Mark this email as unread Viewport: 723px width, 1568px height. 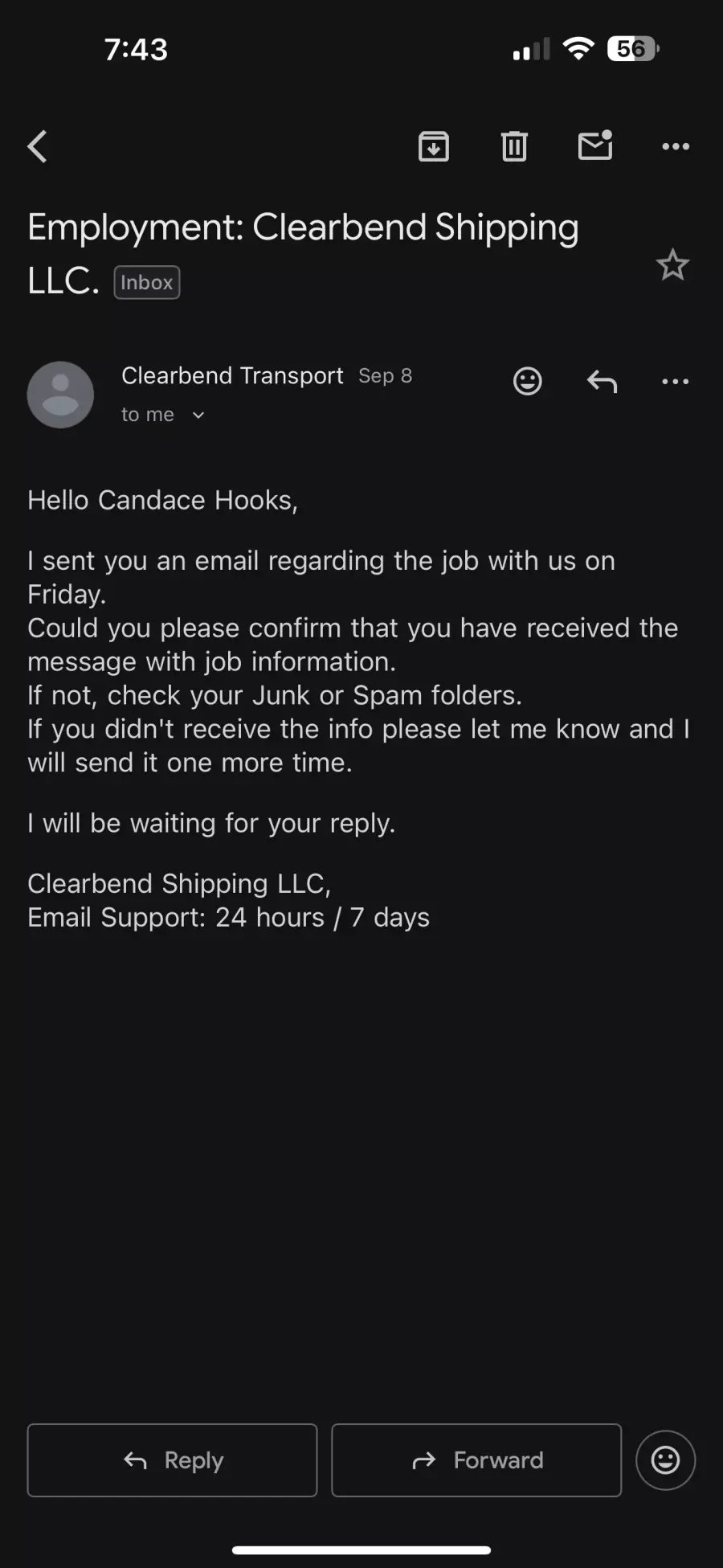click(595, 145)
